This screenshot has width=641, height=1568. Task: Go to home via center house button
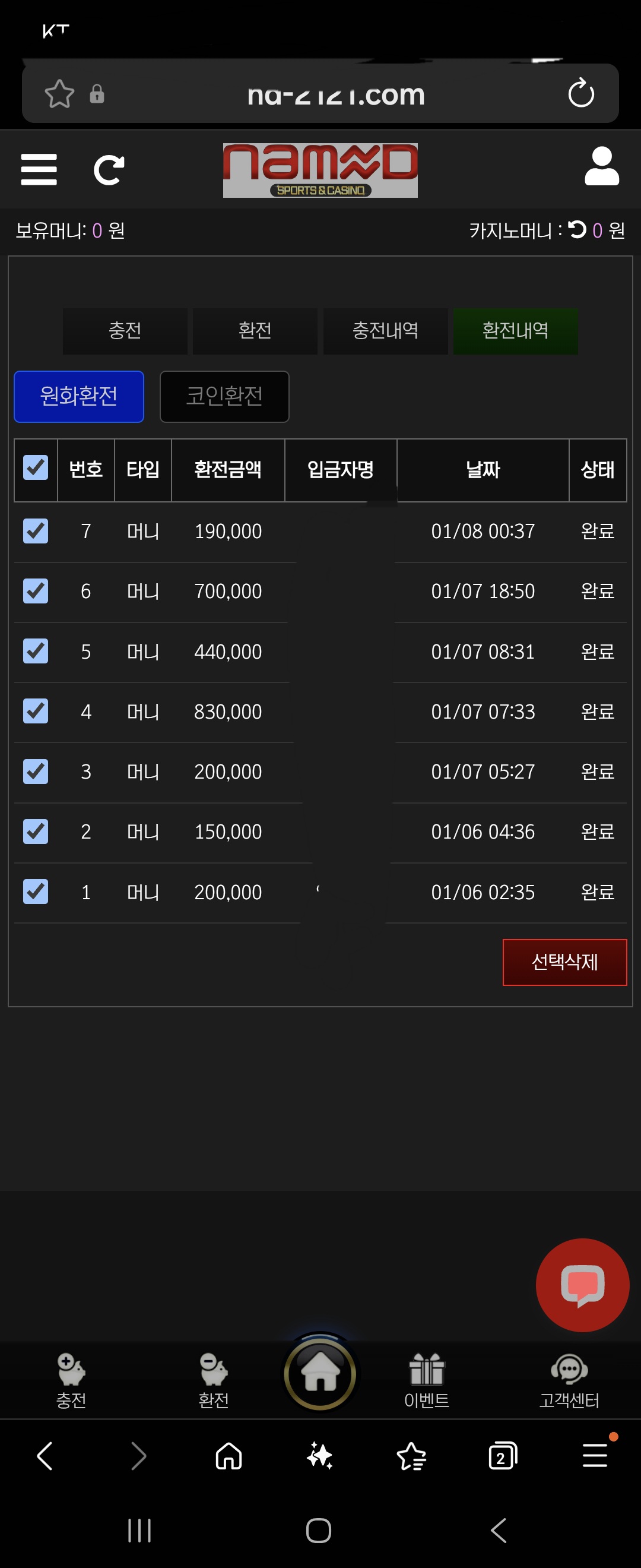point(320,1373)
